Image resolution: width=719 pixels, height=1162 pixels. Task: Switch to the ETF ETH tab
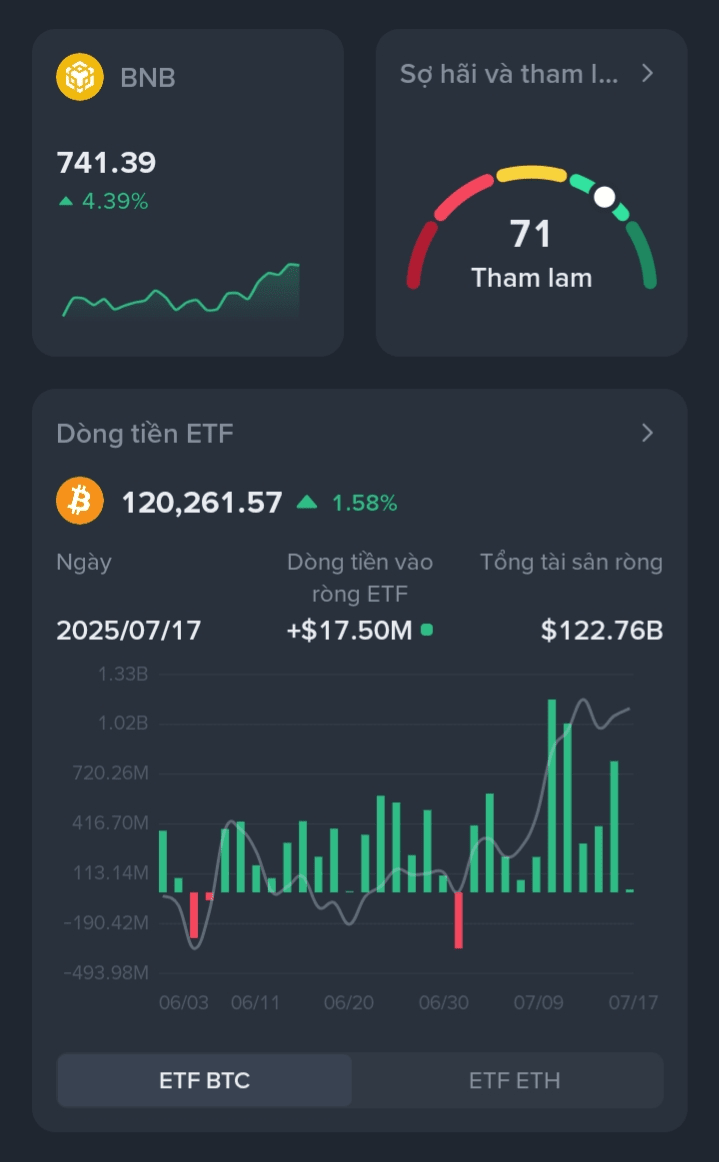[514, 1080]
